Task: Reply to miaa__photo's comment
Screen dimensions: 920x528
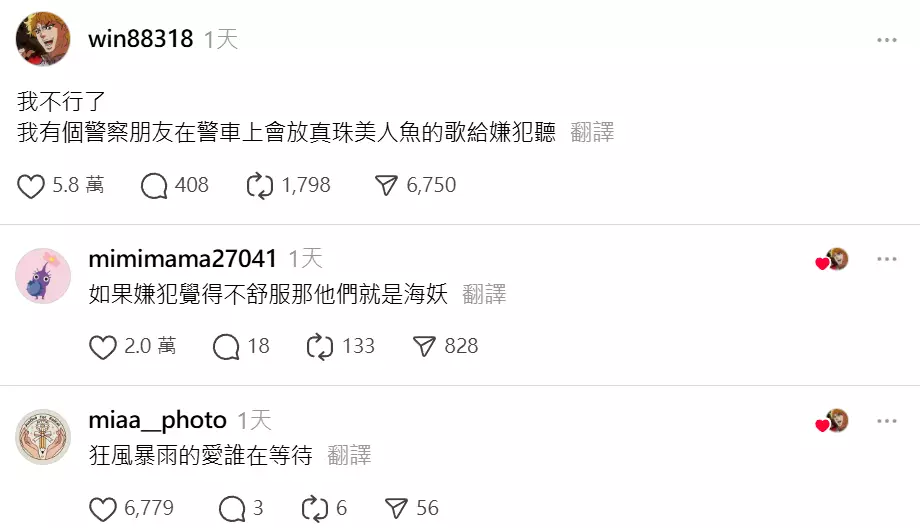Action: coord(231,509)
